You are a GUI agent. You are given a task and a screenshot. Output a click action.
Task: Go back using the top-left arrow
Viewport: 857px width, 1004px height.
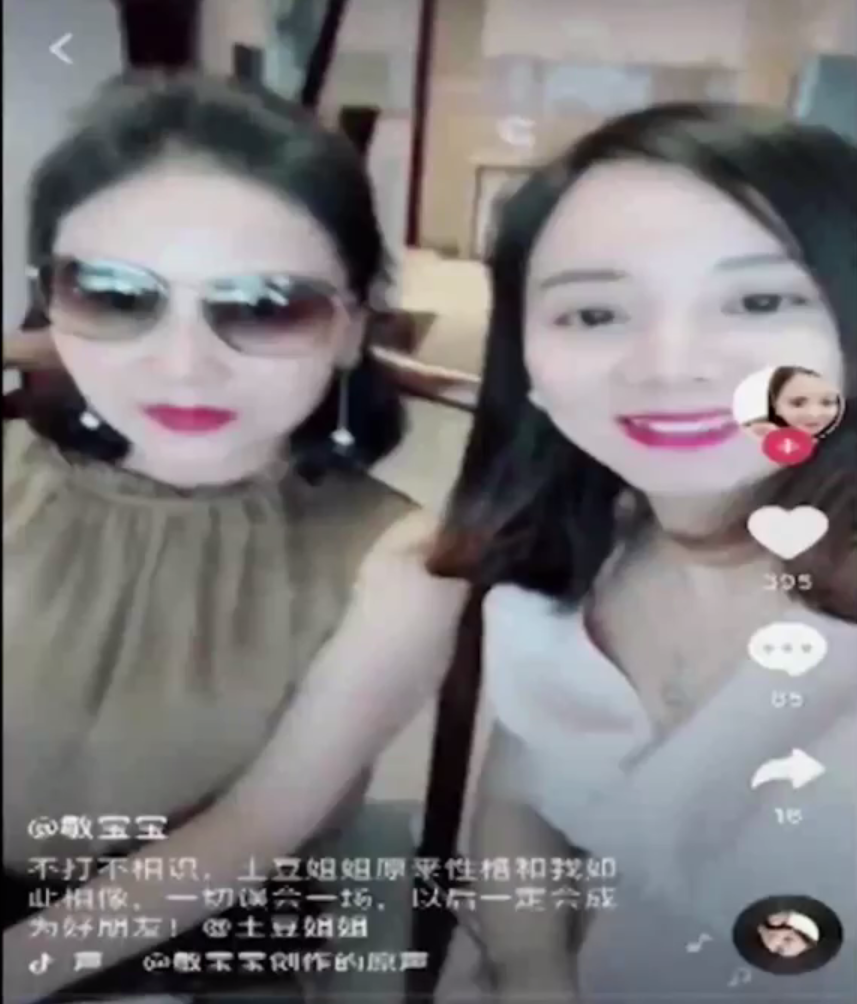(61, 48)
